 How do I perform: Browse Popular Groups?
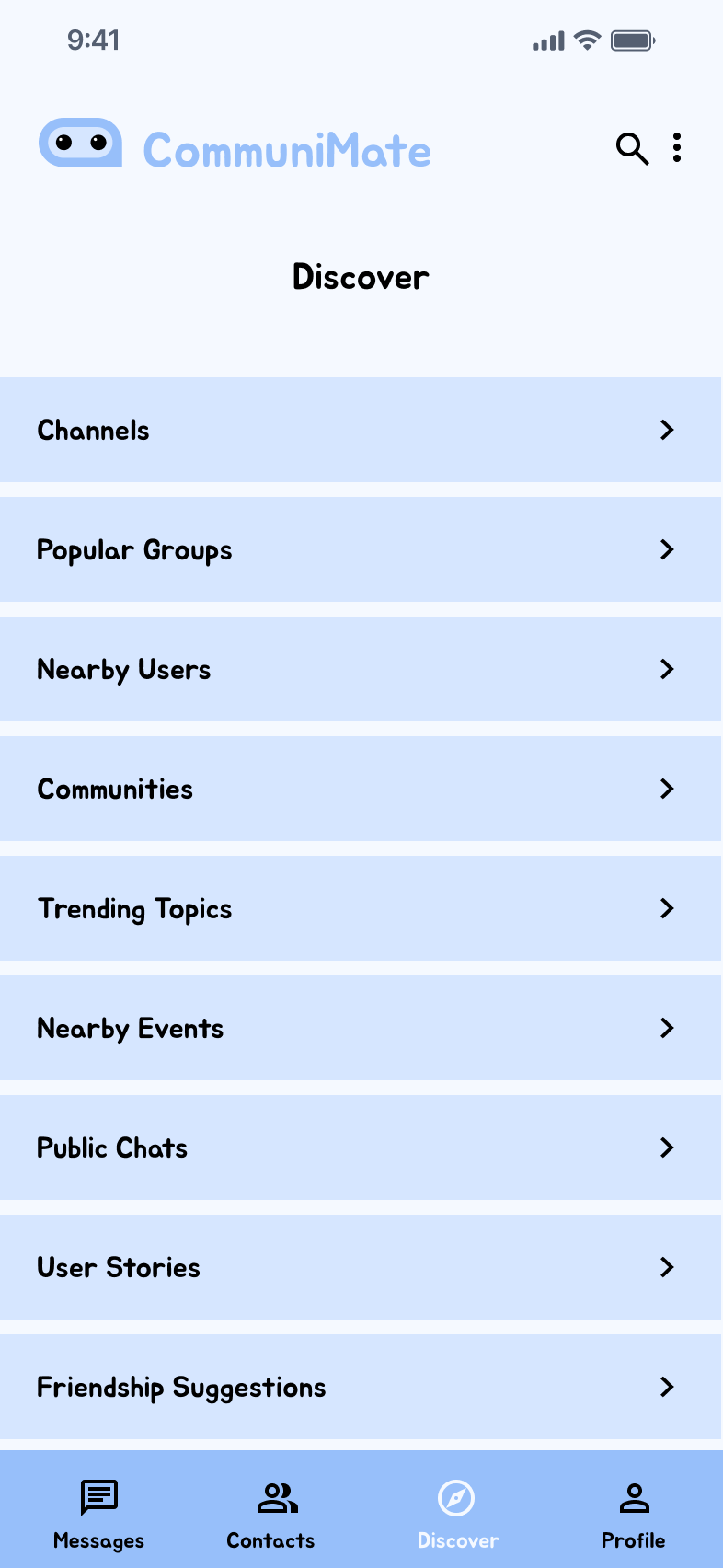click(361, 549)
